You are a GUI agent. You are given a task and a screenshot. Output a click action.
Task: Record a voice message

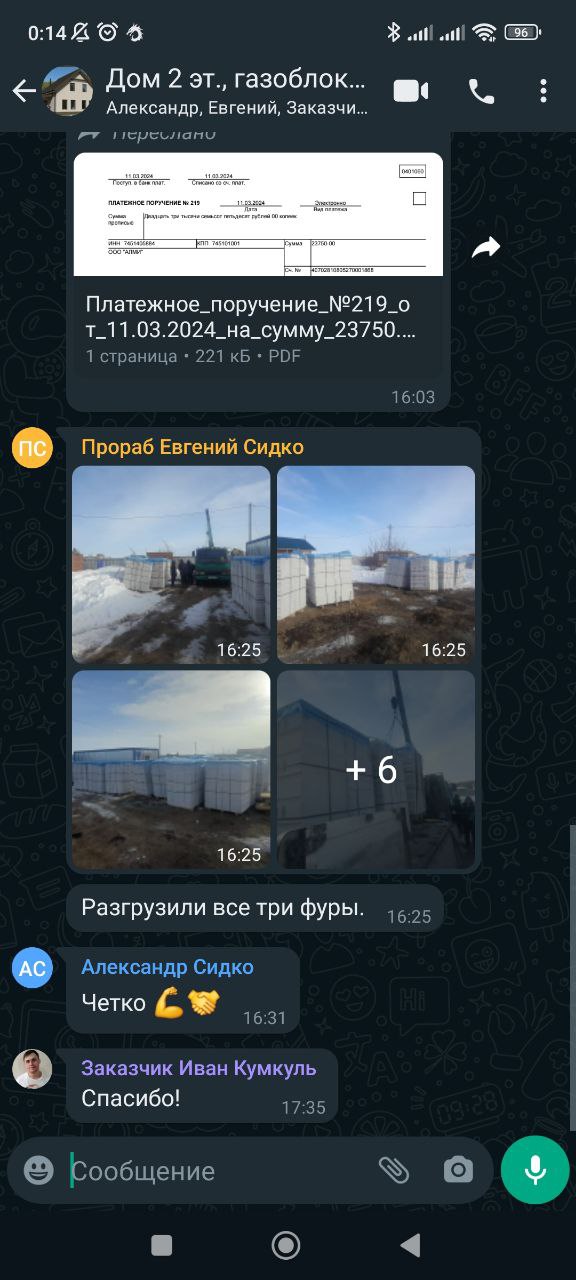click(535, 1170)
